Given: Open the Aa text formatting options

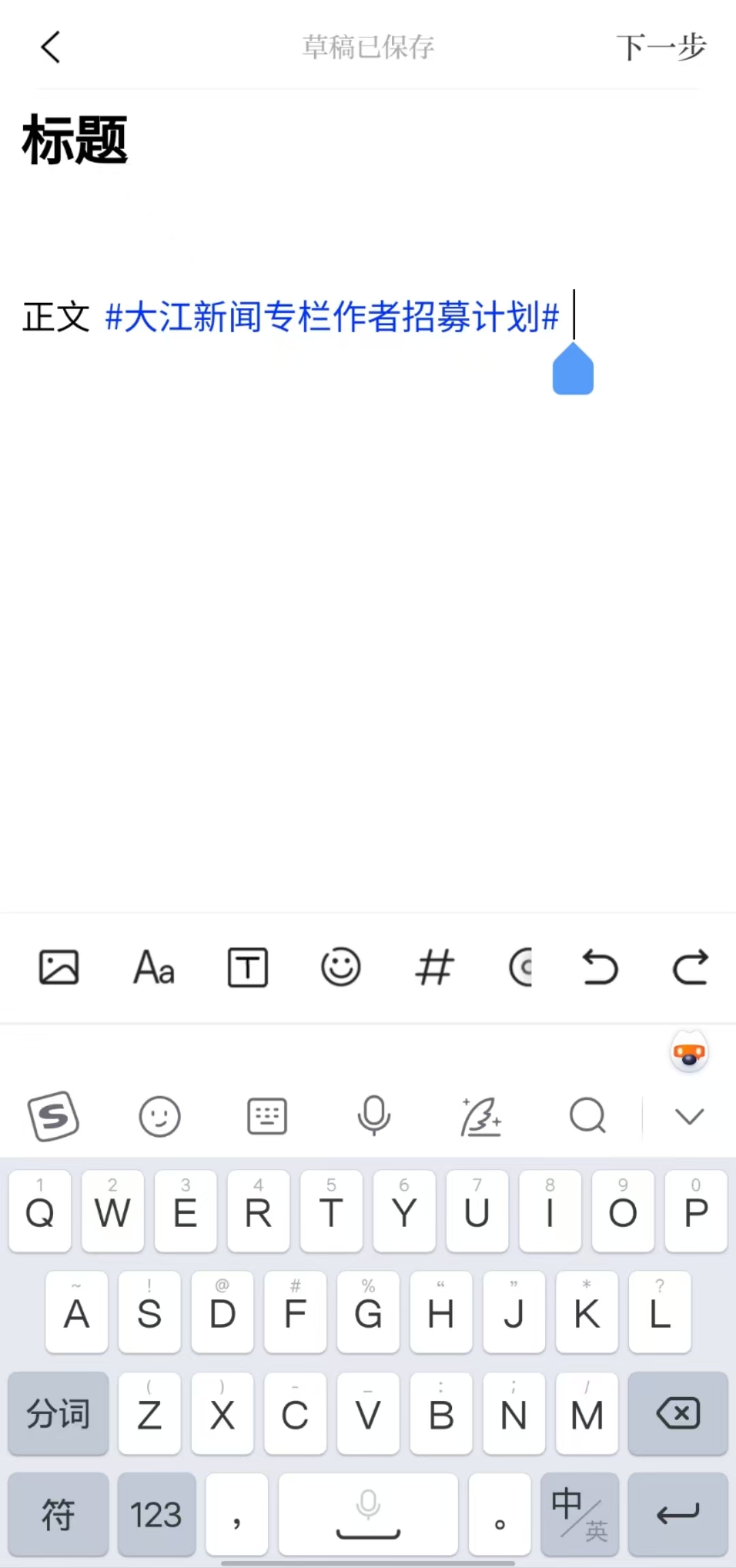Looking at the screenshot, I should click(x=154, y=967).
